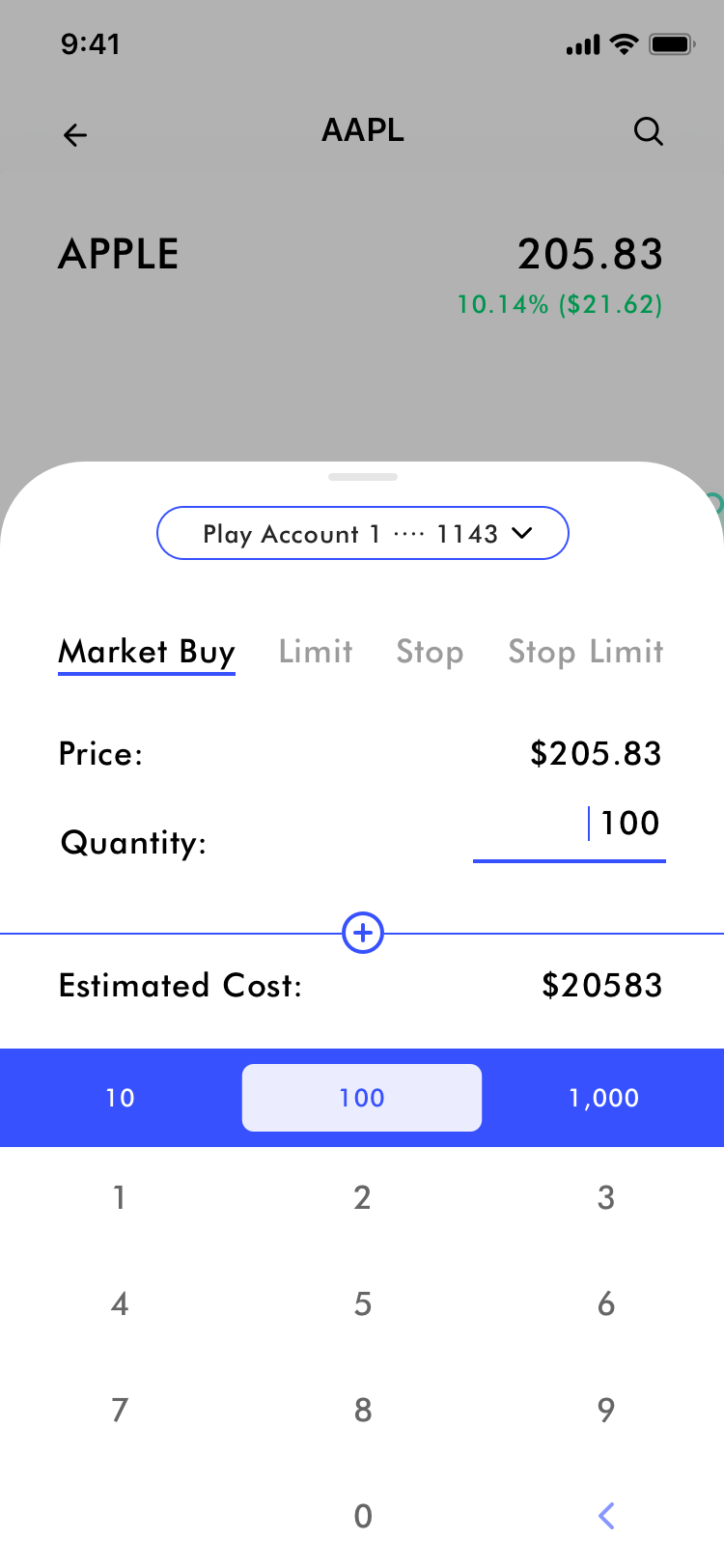Enter digit 6 on the keypad
The width and height of the screenshot is (724, 1568).
point(605,1303)
